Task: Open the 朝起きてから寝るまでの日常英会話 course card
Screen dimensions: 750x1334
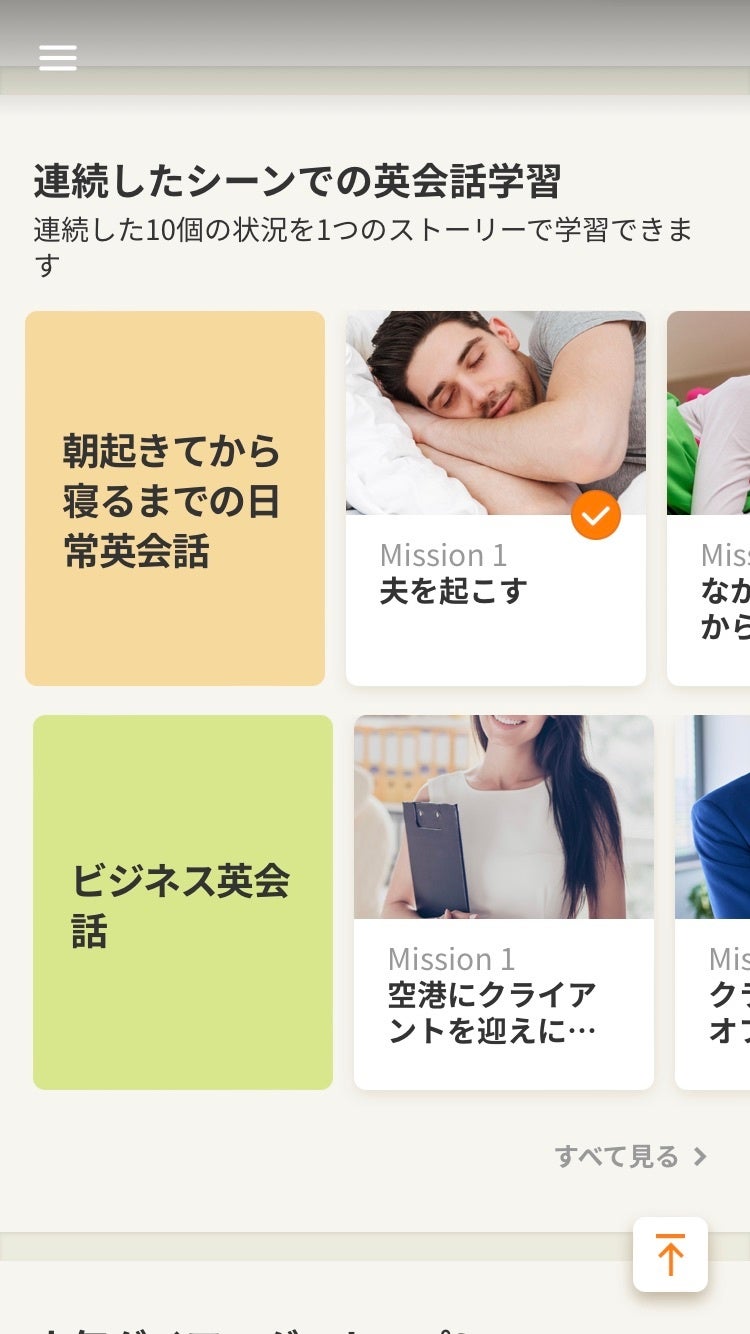Action: point(175,498)
